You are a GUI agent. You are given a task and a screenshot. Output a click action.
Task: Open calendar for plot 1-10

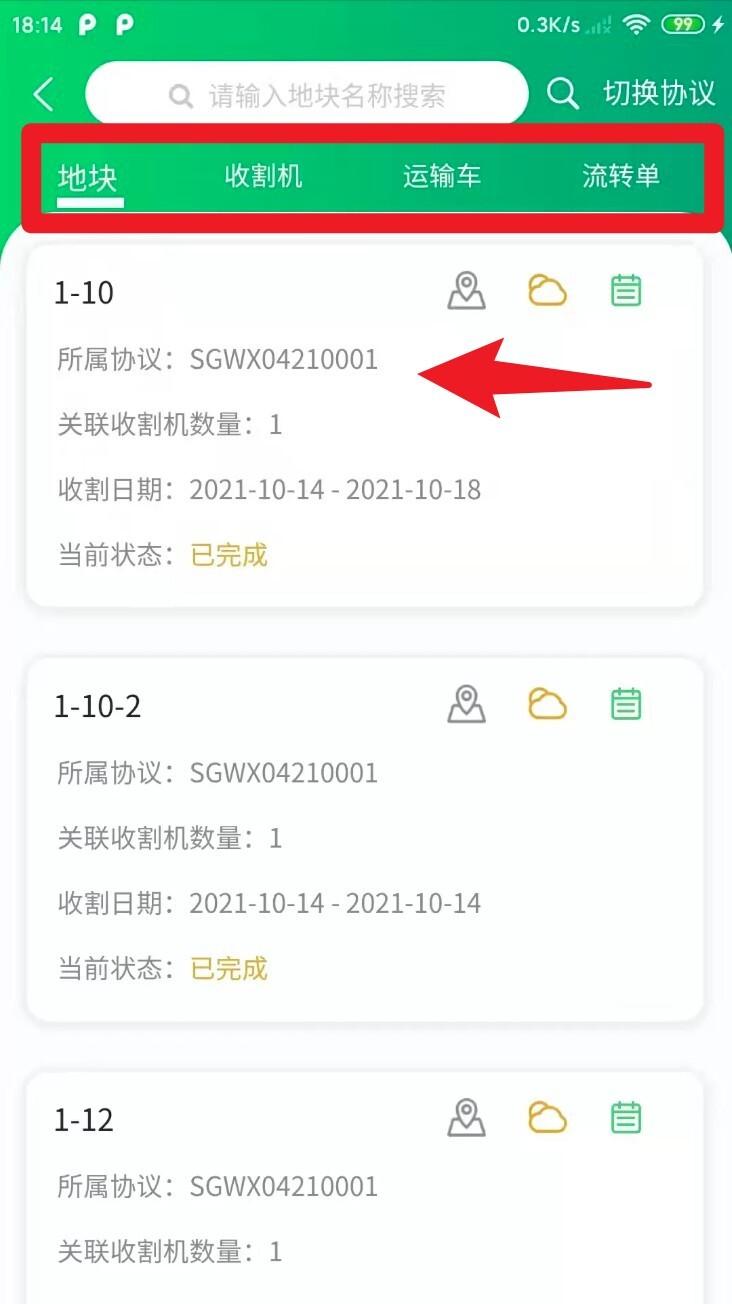pos(626,291)
